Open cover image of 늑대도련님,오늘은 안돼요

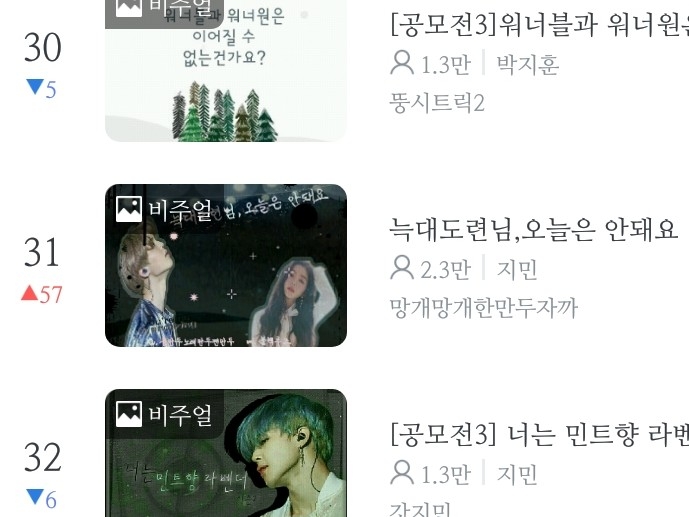(226, 266)
